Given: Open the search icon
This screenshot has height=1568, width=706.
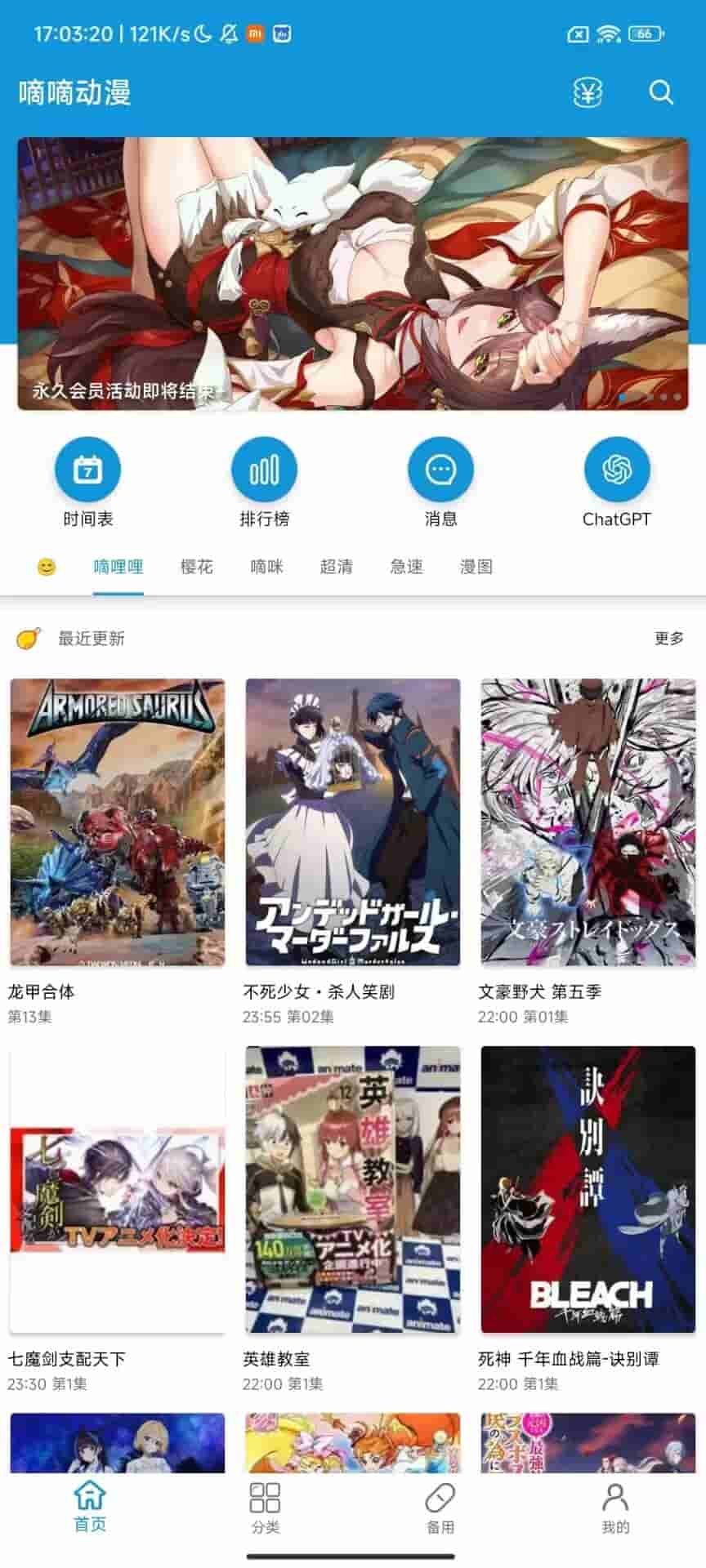Looking at the screenshot, I should 660,92.
